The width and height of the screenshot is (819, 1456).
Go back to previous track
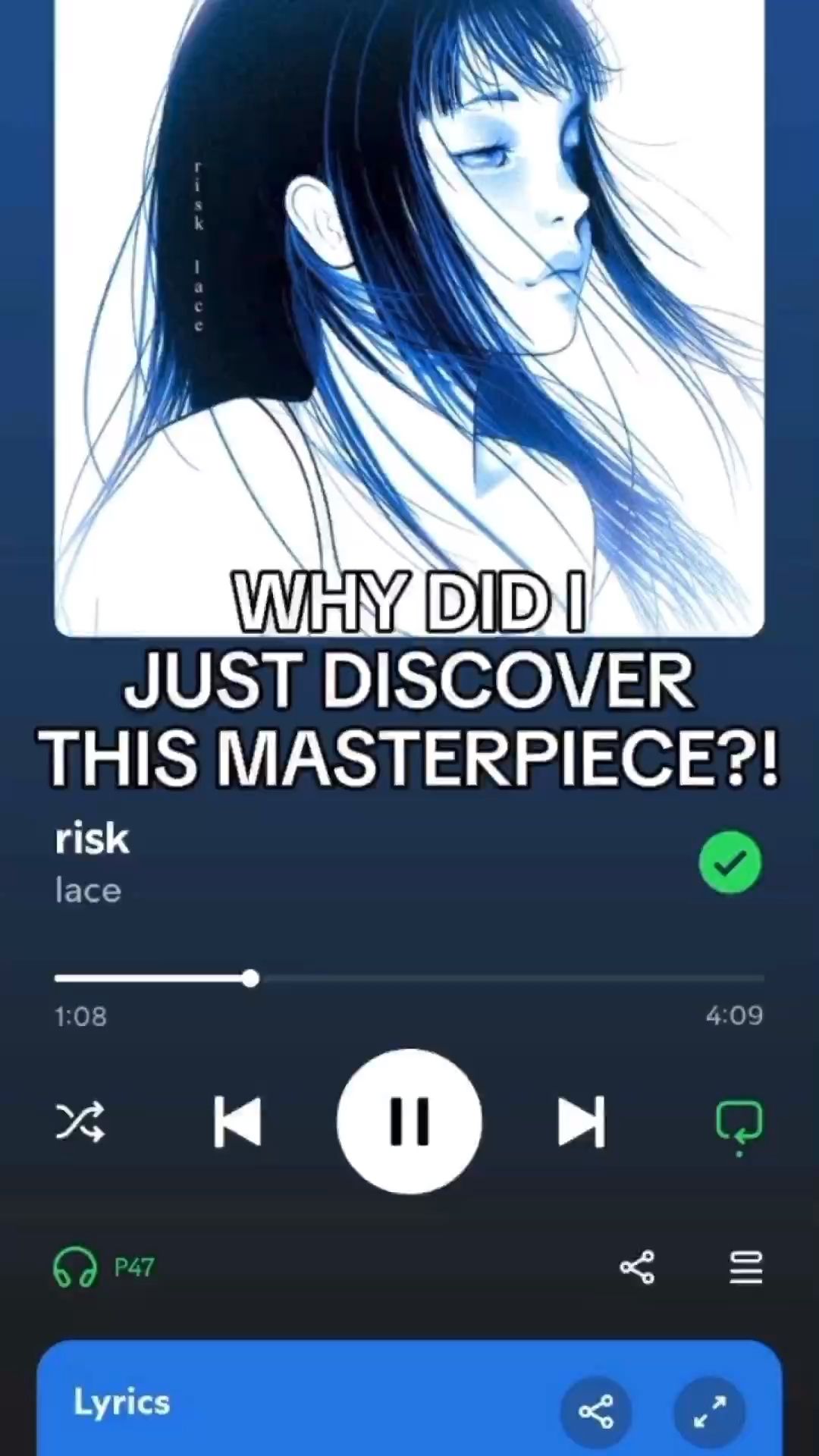pos(237,1121)
